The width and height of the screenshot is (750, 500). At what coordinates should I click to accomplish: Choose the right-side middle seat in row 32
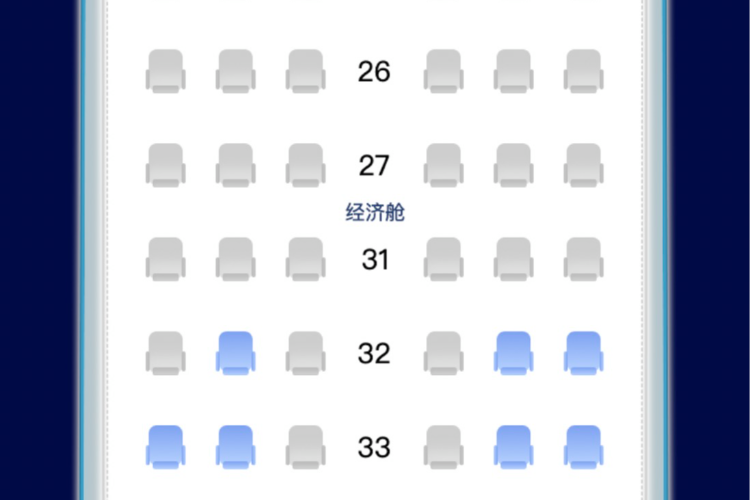(513, 353)
